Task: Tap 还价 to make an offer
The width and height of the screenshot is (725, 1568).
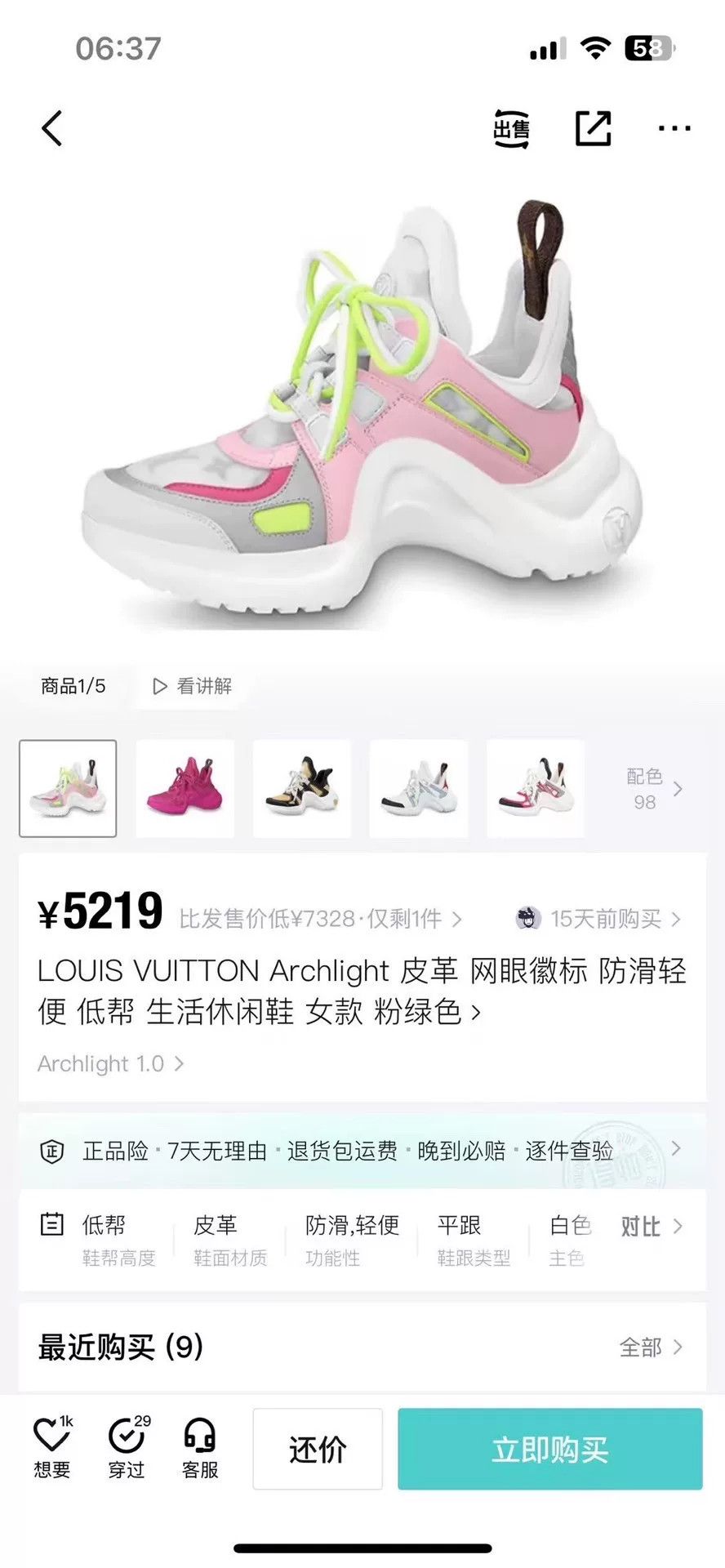Action: (318, 1449)
